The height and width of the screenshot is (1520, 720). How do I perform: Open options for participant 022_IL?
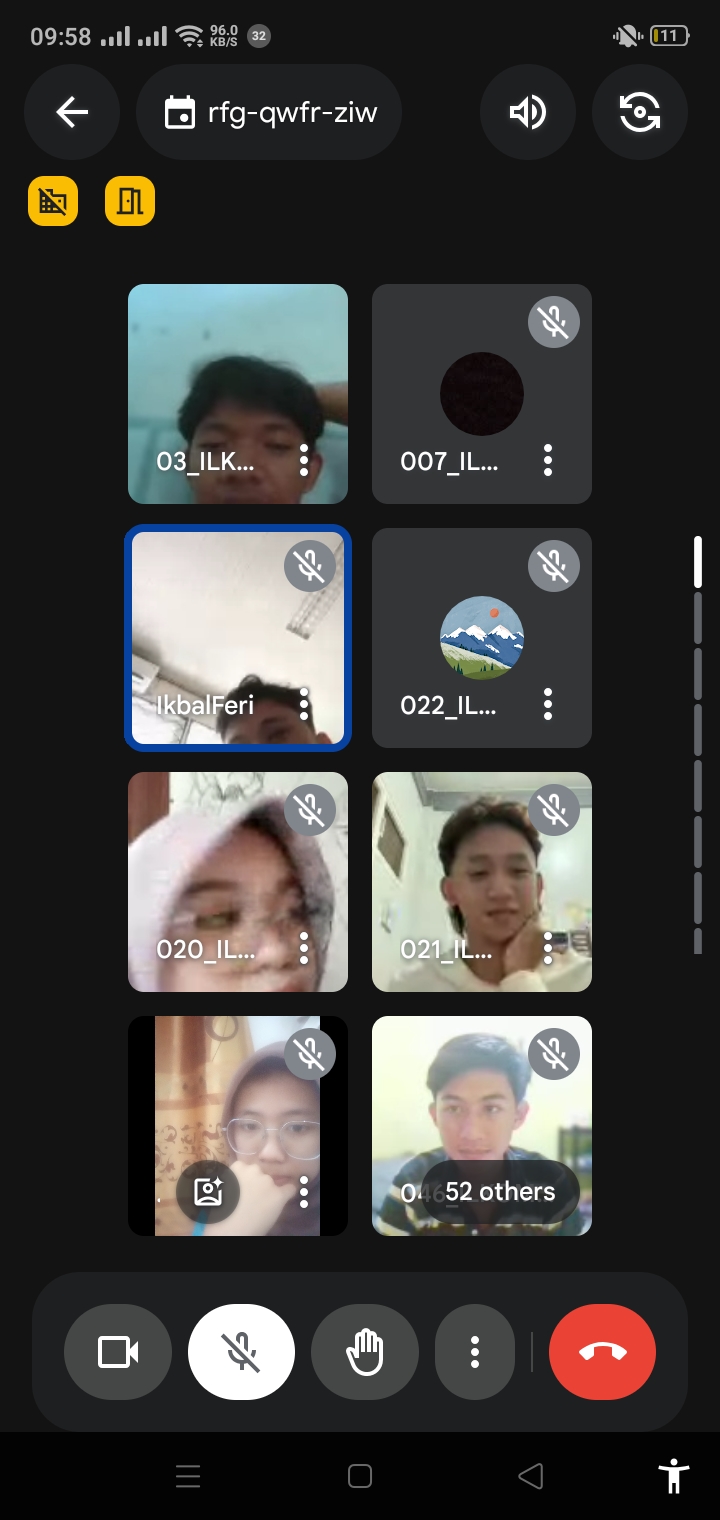[548, 705]
